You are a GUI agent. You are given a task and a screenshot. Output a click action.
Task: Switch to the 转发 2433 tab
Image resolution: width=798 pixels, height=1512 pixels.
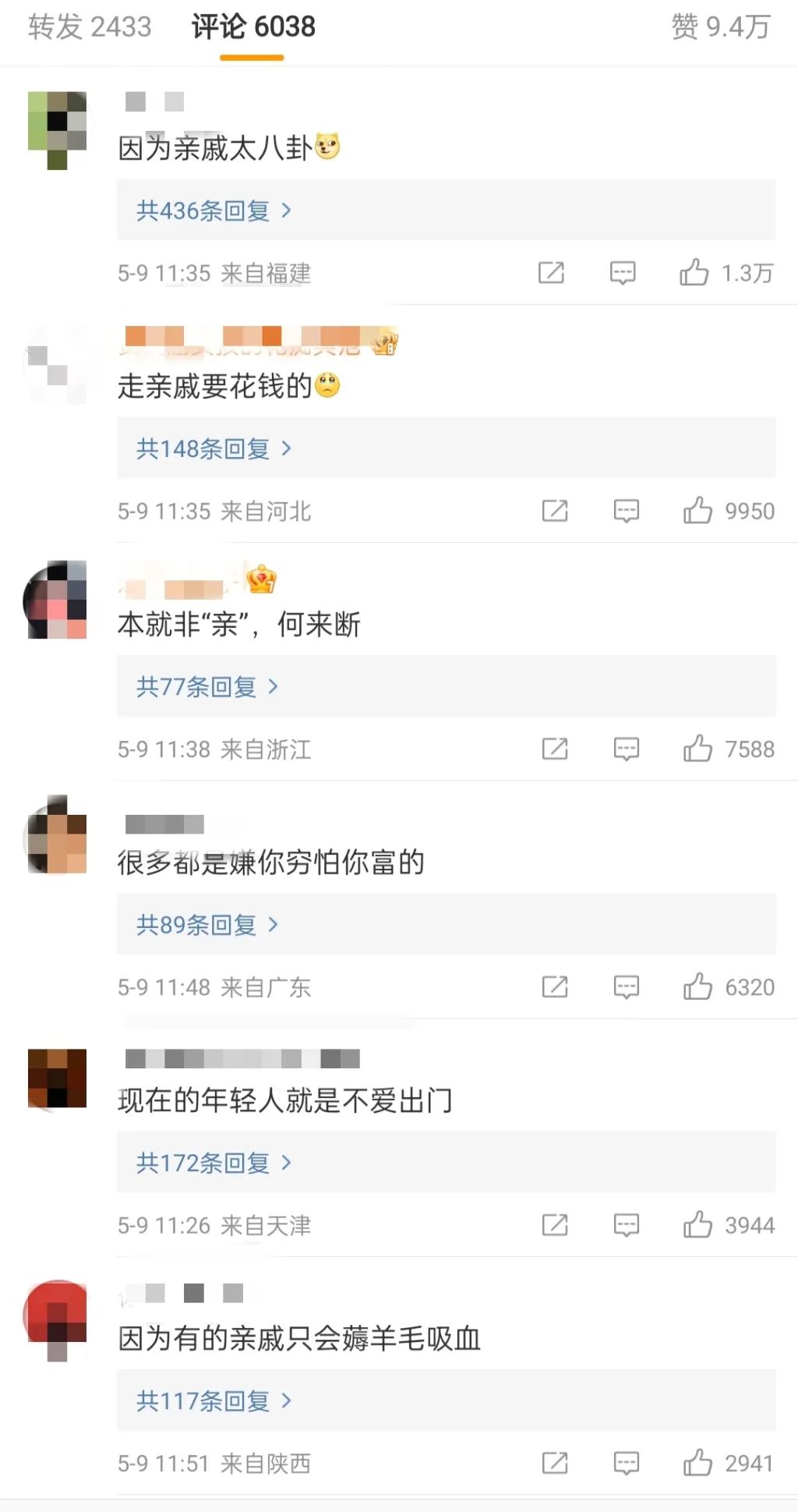coord(90,27)
